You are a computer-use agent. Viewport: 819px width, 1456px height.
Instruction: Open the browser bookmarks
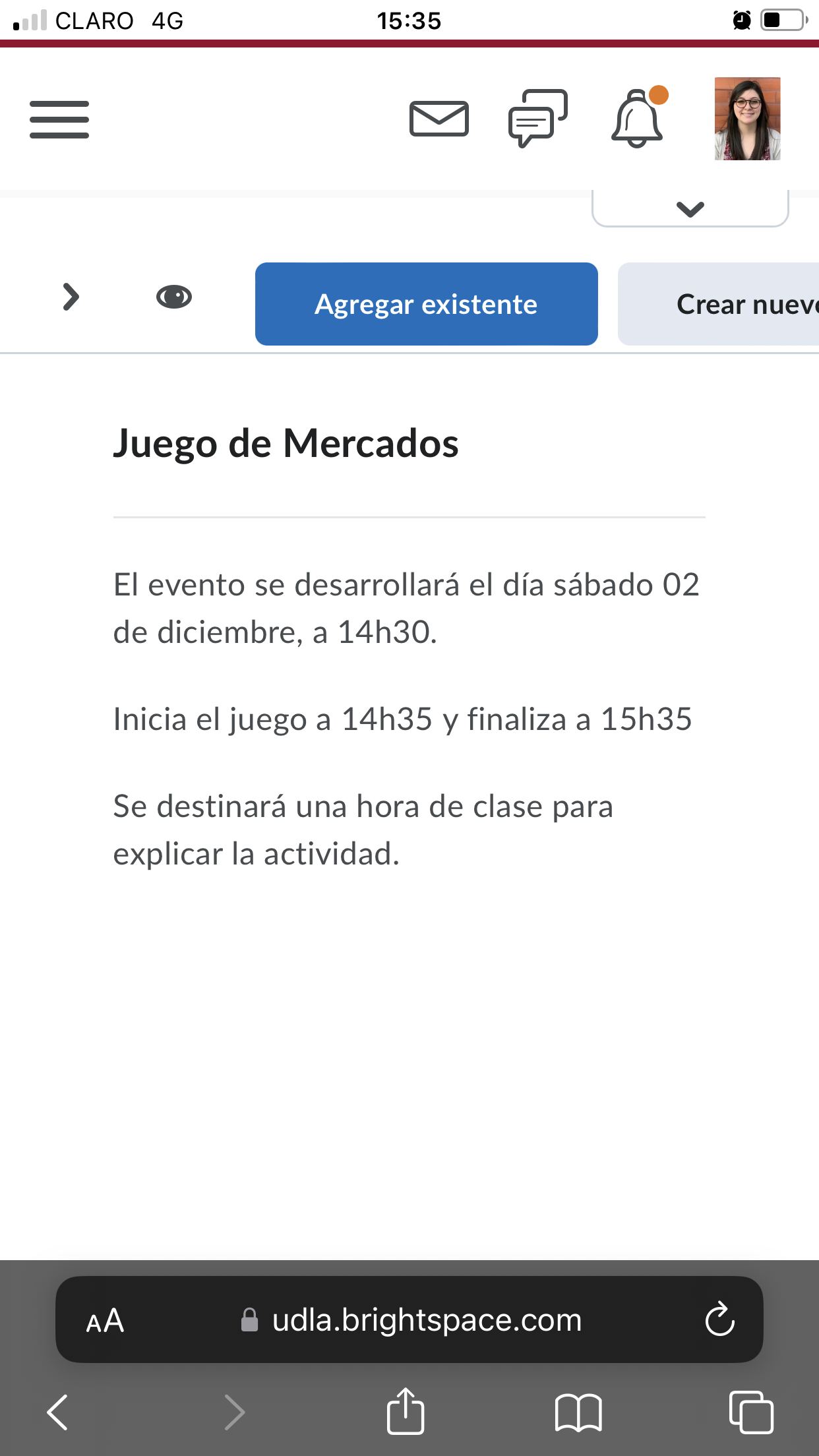coord(578,1412)
